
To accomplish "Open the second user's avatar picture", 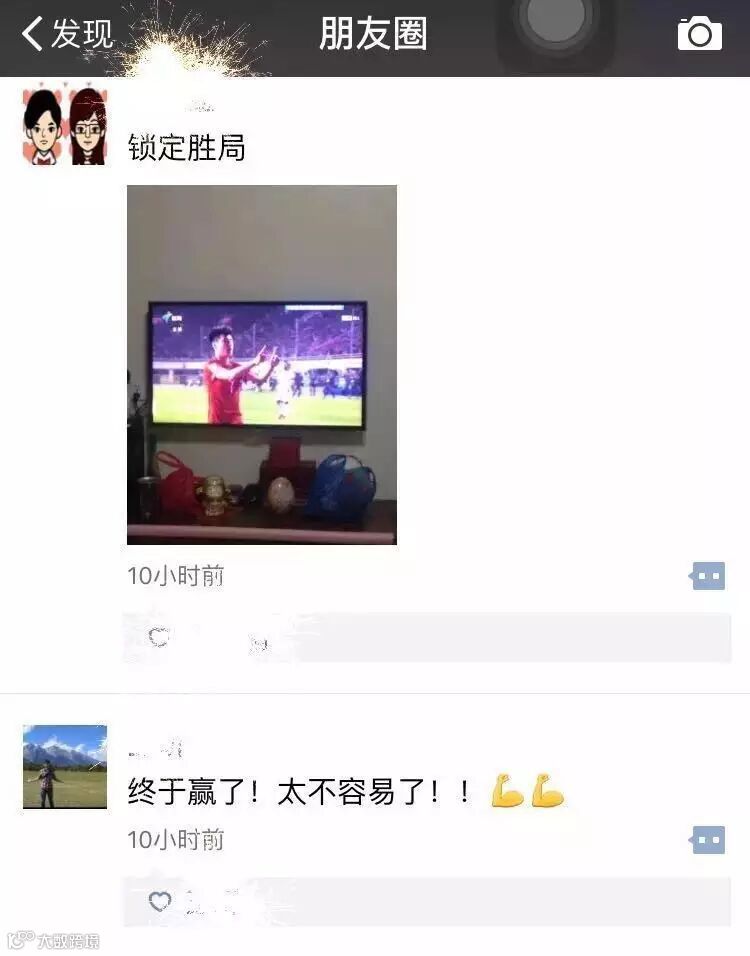I will tap(64, 767).
